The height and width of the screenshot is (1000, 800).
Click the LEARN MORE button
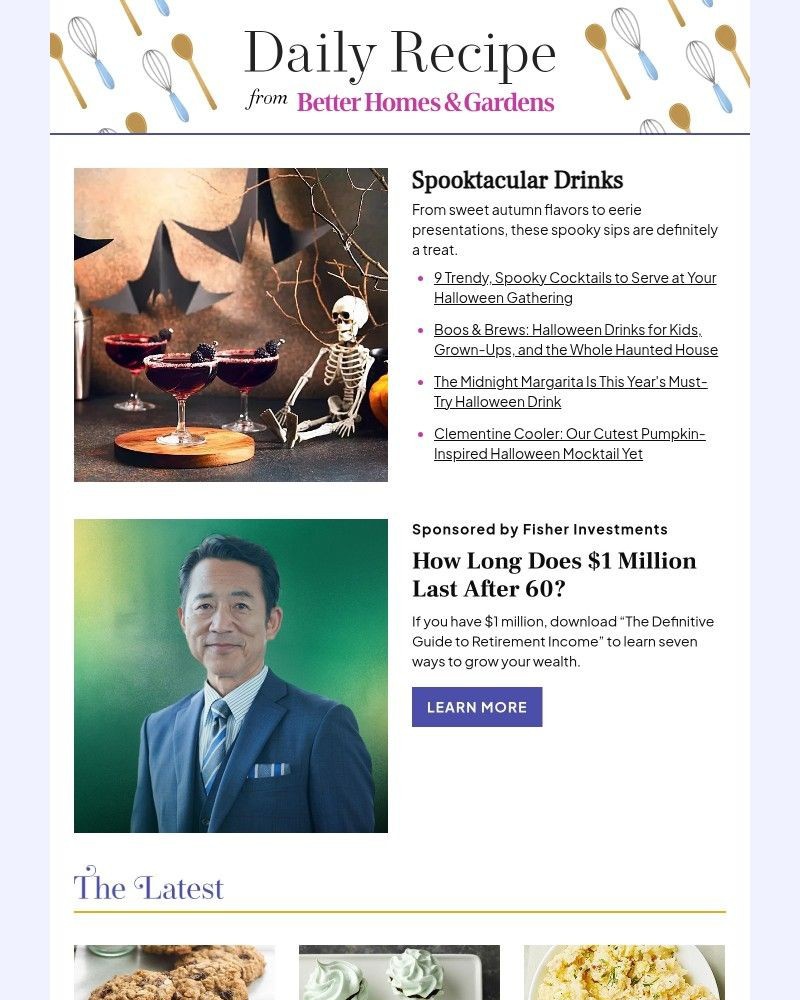477,707
